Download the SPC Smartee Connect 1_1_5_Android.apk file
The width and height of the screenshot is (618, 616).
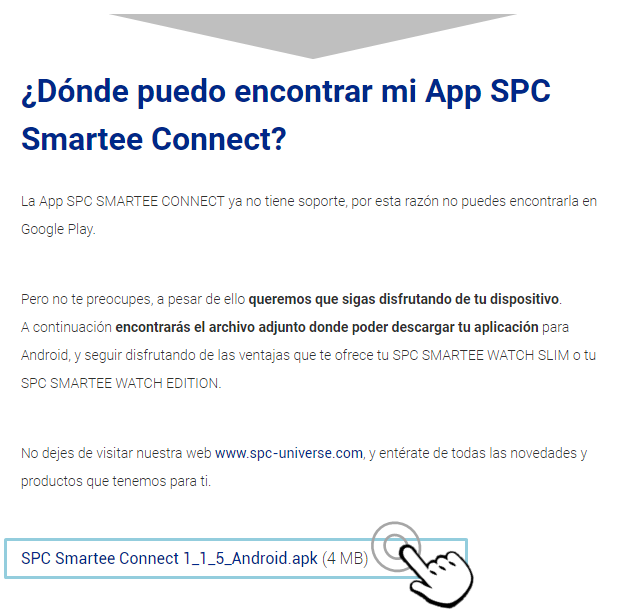(x=169, y=558)
